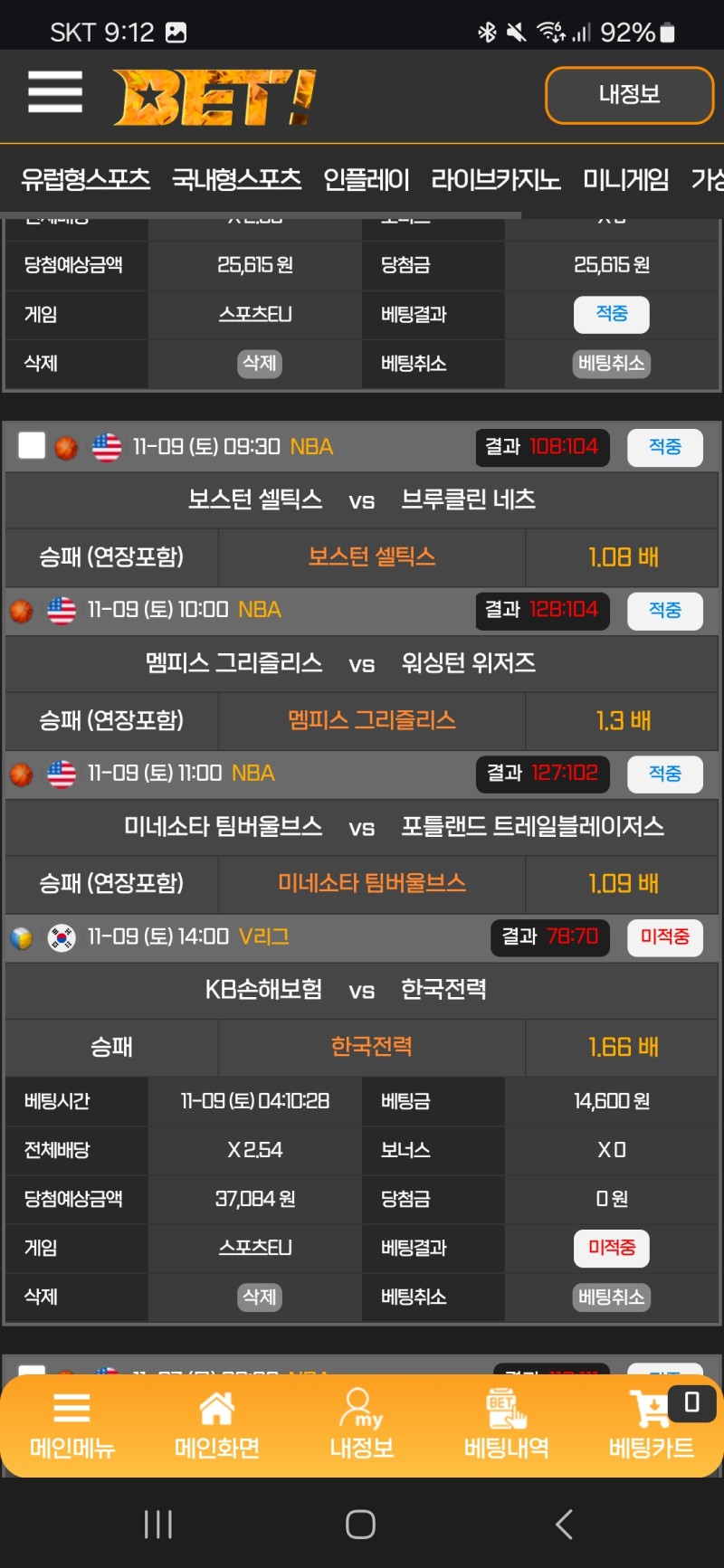This screenshot has width=724, height=1568.
Task: Switch to 인플레이 tab
Action: (367, 179)
